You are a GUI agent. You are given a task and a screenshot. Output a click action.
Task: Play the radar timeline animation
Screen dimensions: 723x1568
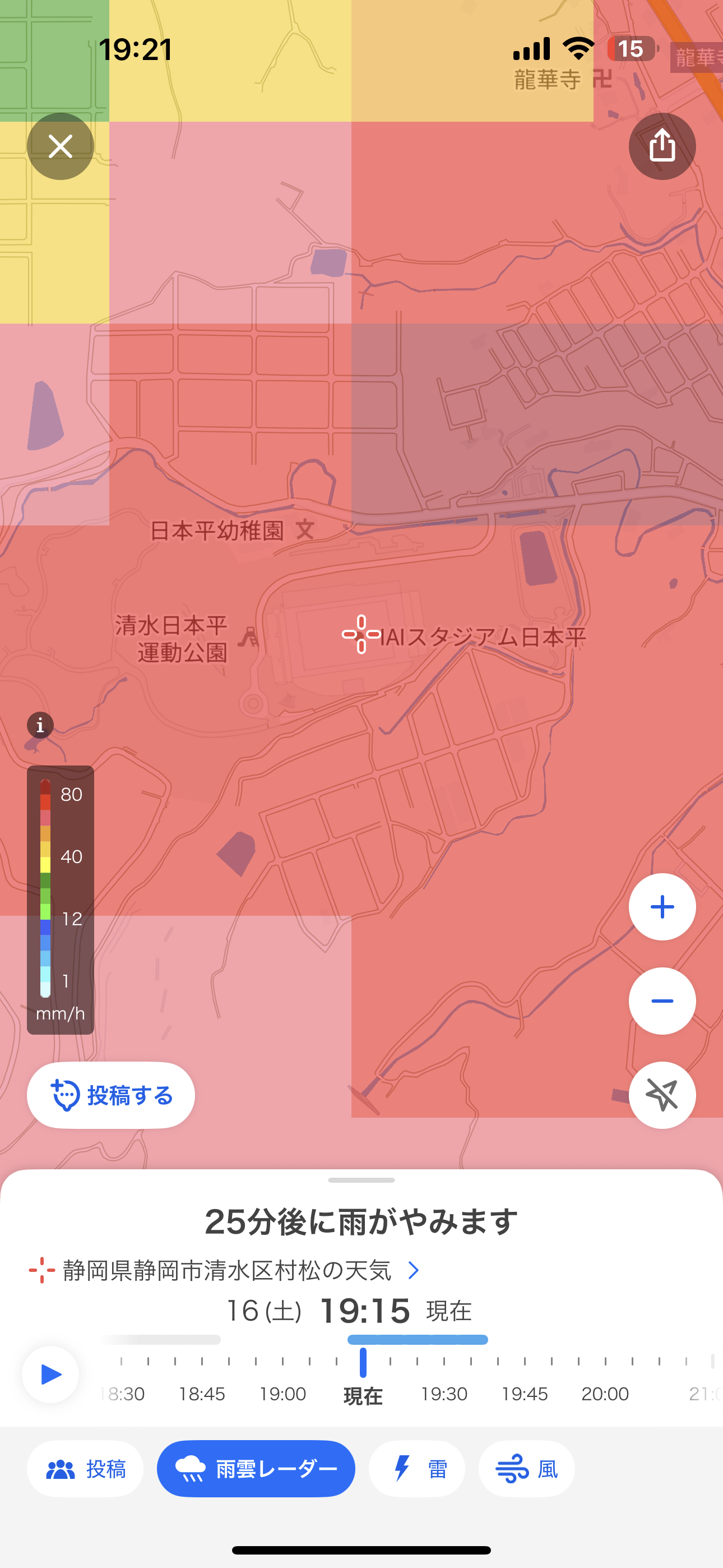point(50,1374)
